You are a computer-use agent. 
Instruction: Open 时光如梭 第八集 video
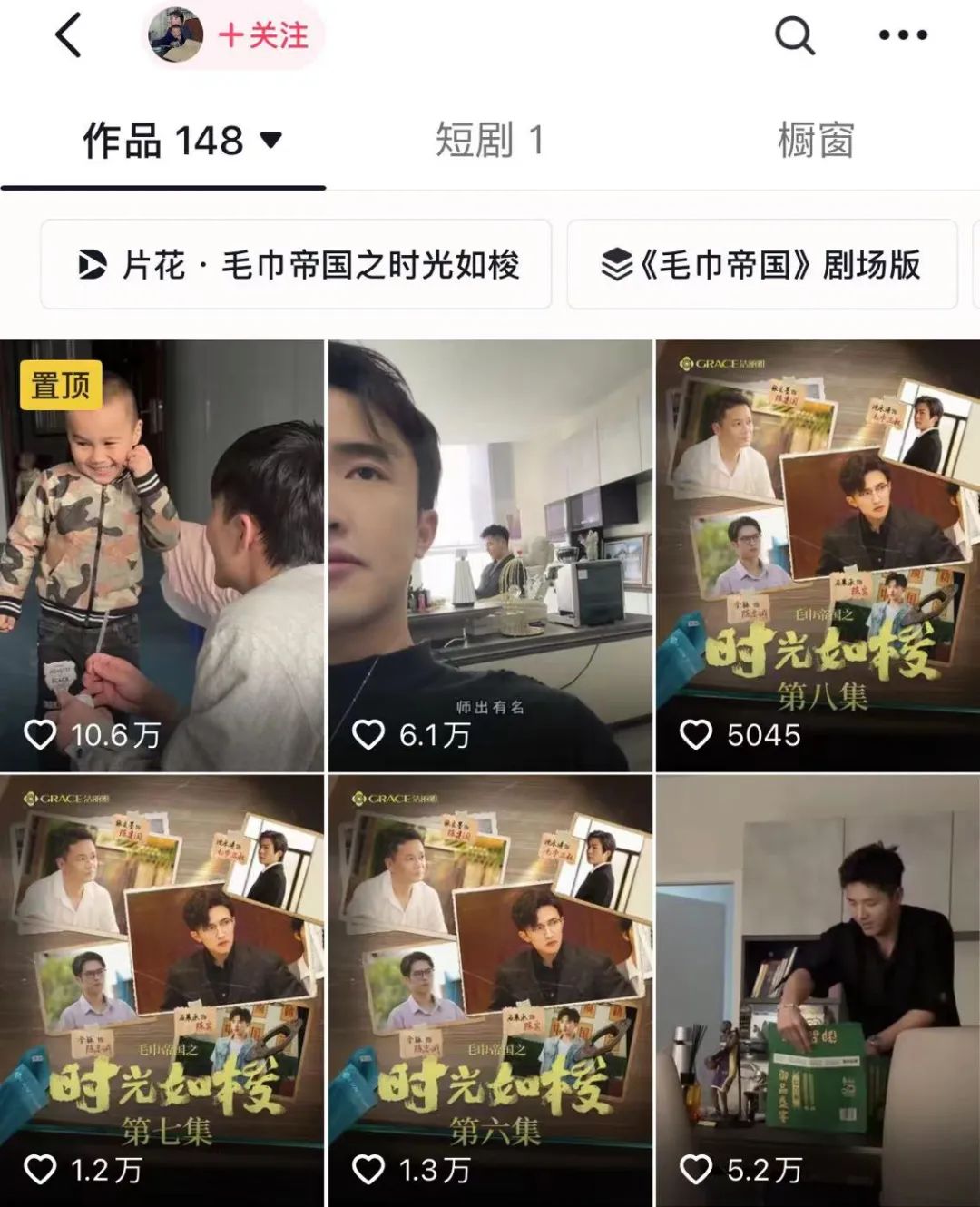tap(818, 555)
